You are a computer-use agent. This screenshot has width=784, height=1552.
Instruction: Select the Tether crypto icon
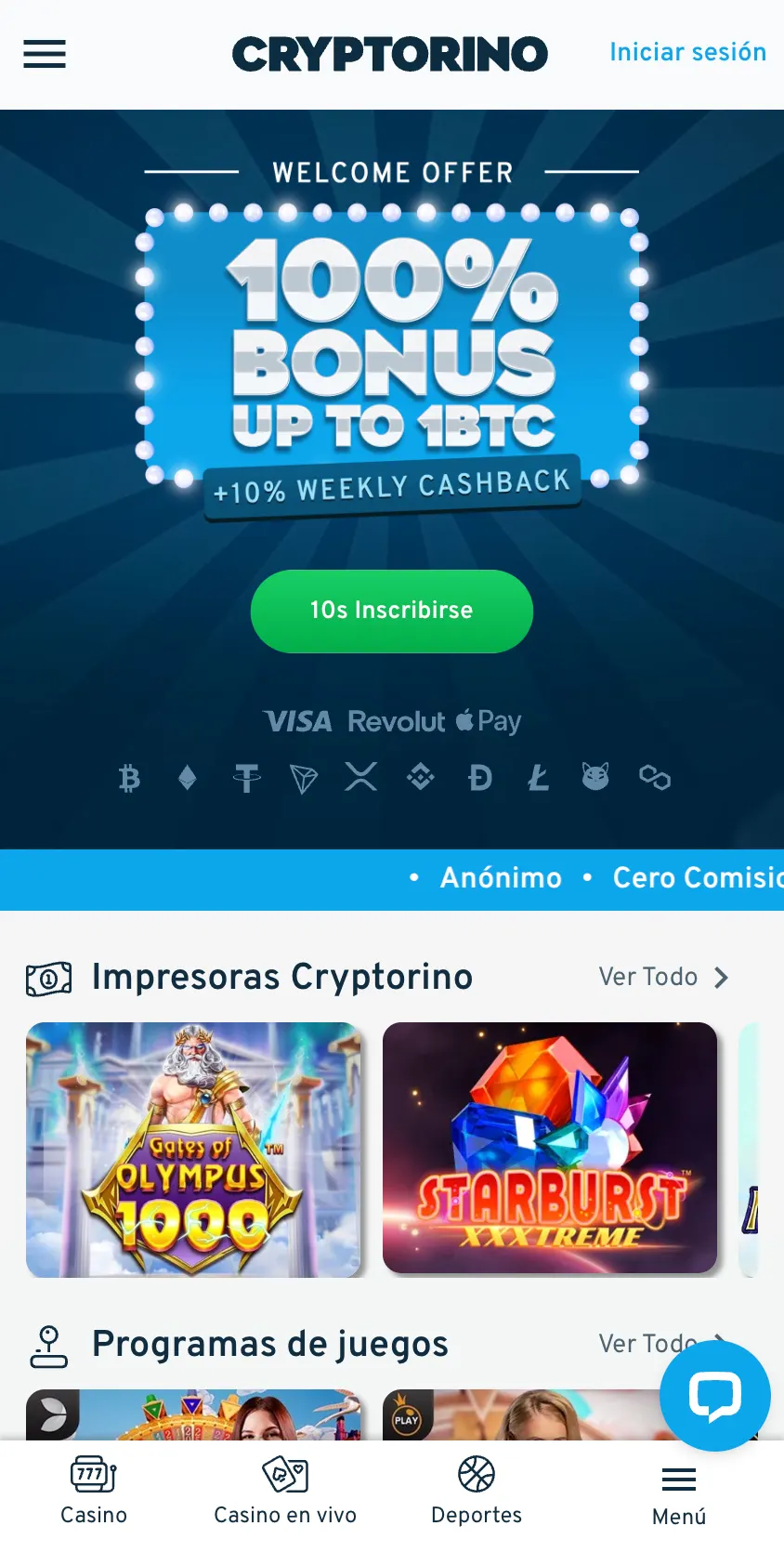(x=246, y=778)
